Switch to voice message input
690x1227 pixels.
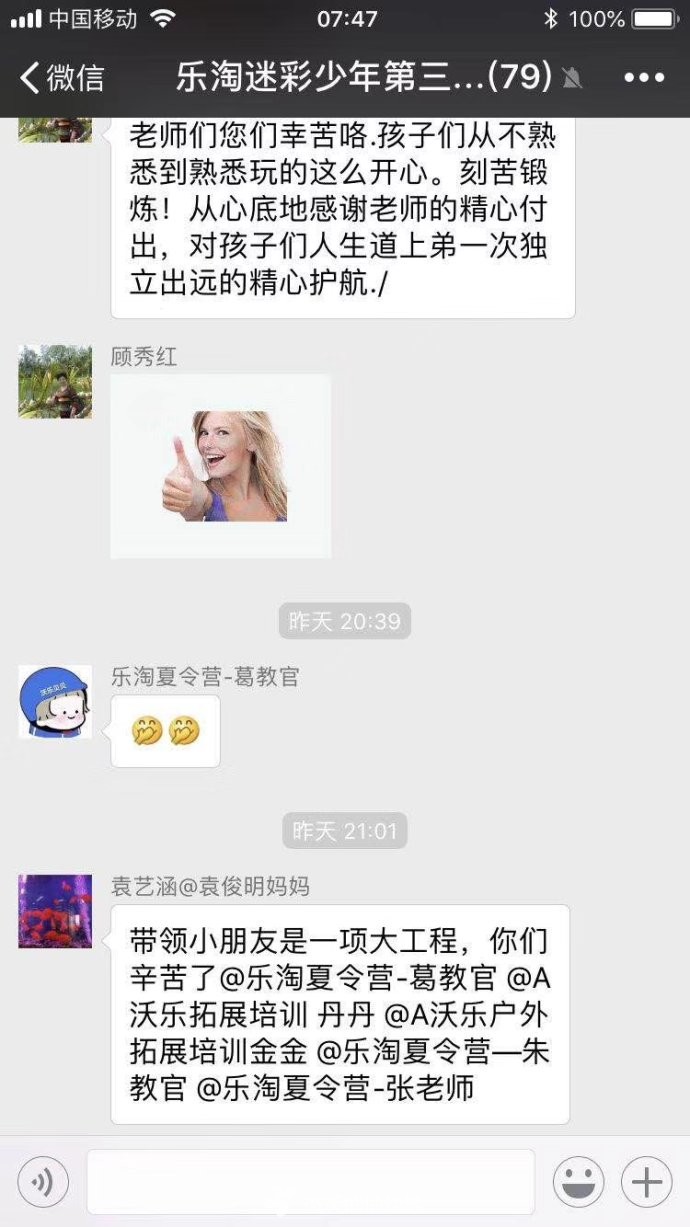point(43,1183)
